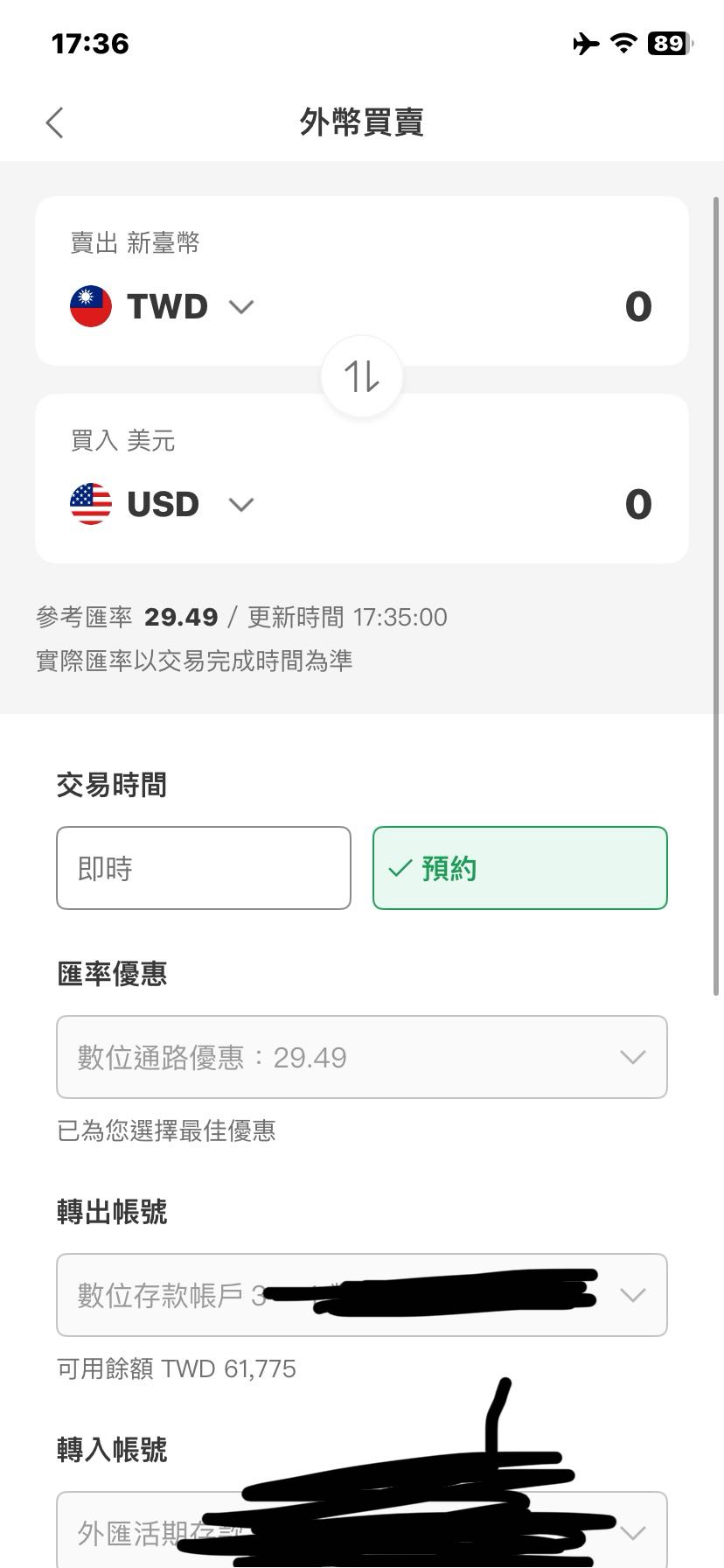Tap the 已為您選擇最佳優惠 hint text
The width and height of the screenshot is (724, 1568).
click(166, 1130)
